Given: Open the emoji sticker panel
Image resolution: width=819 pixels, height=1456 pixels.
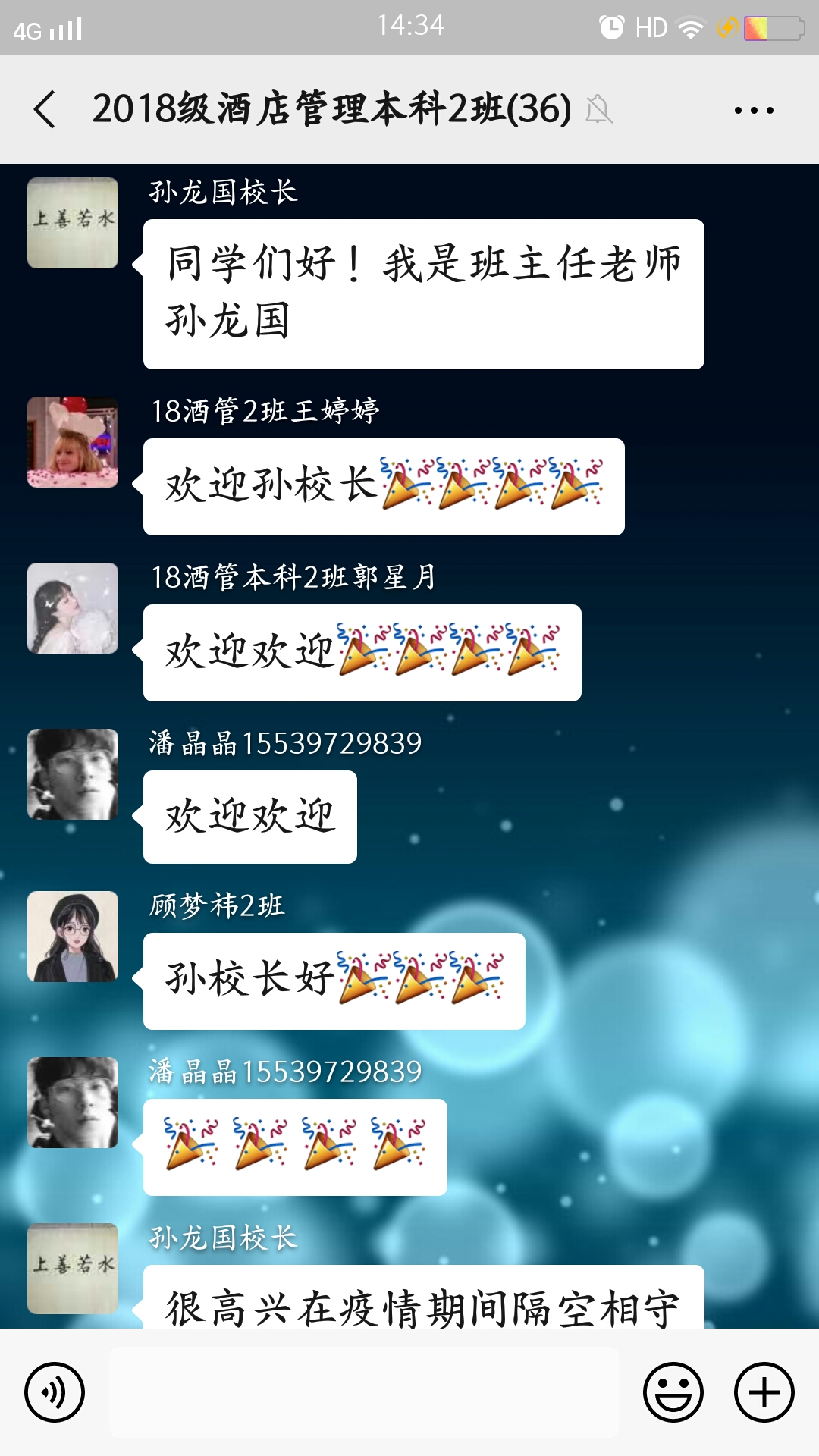Looking at the screenshot, I should click(x=673, y=1392).
